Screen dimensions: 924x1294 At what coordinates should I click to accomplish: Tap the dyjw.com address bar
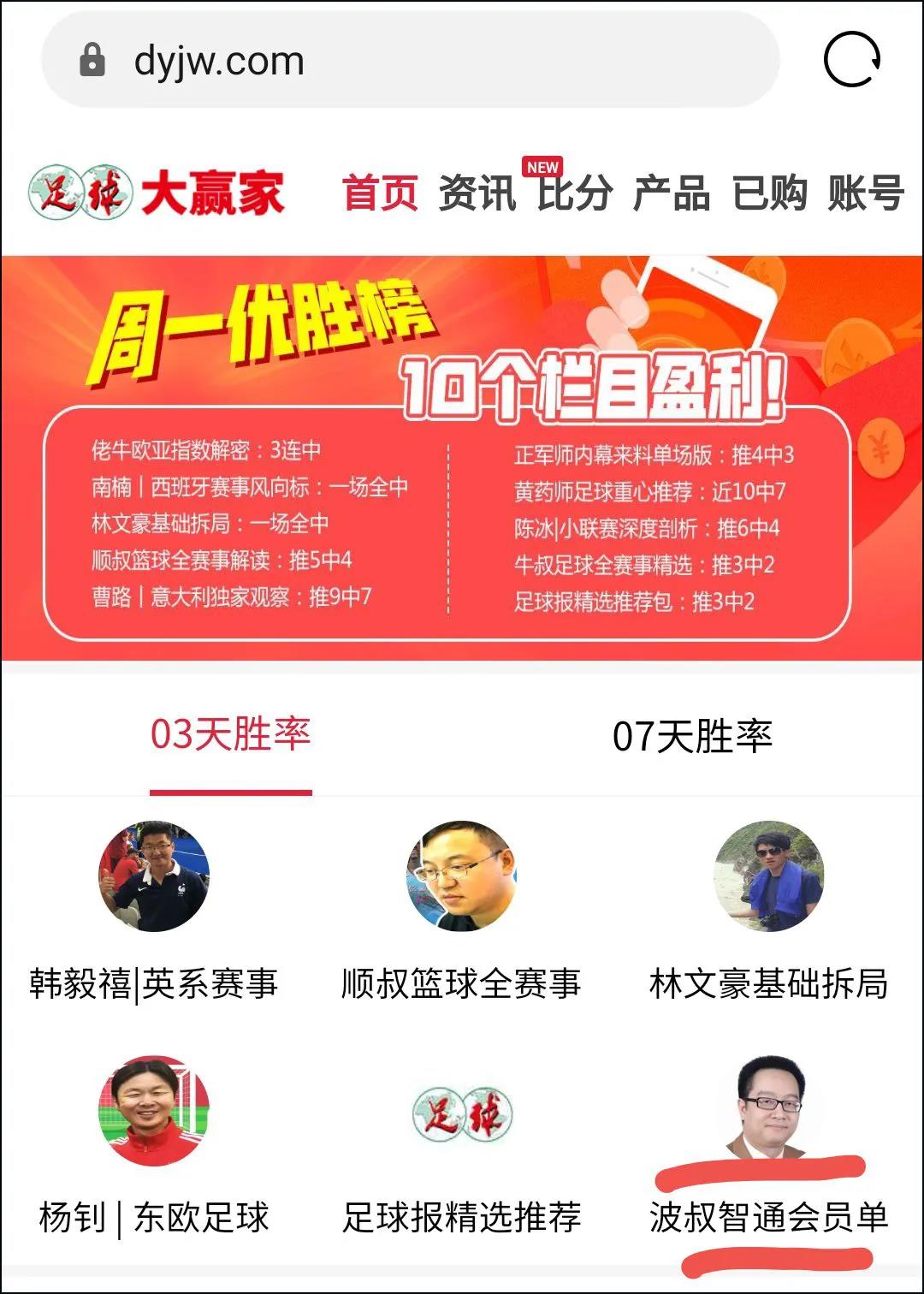pyautogui.click(x=411, y=61)
